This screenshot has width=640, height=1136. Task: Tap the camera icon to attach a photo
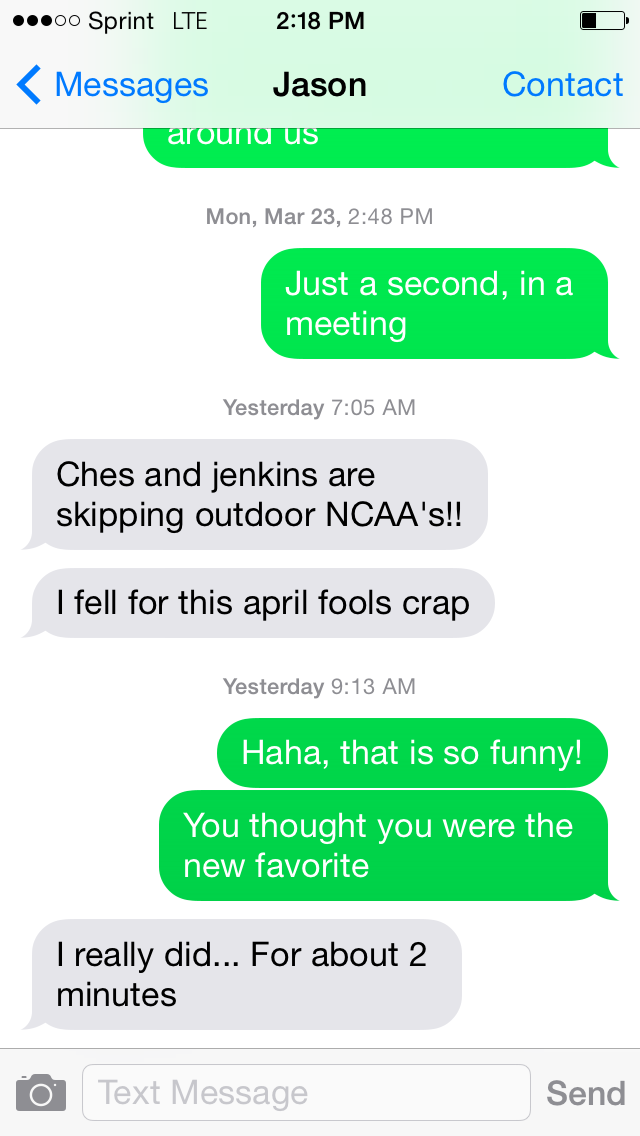tap(41, 1093)
